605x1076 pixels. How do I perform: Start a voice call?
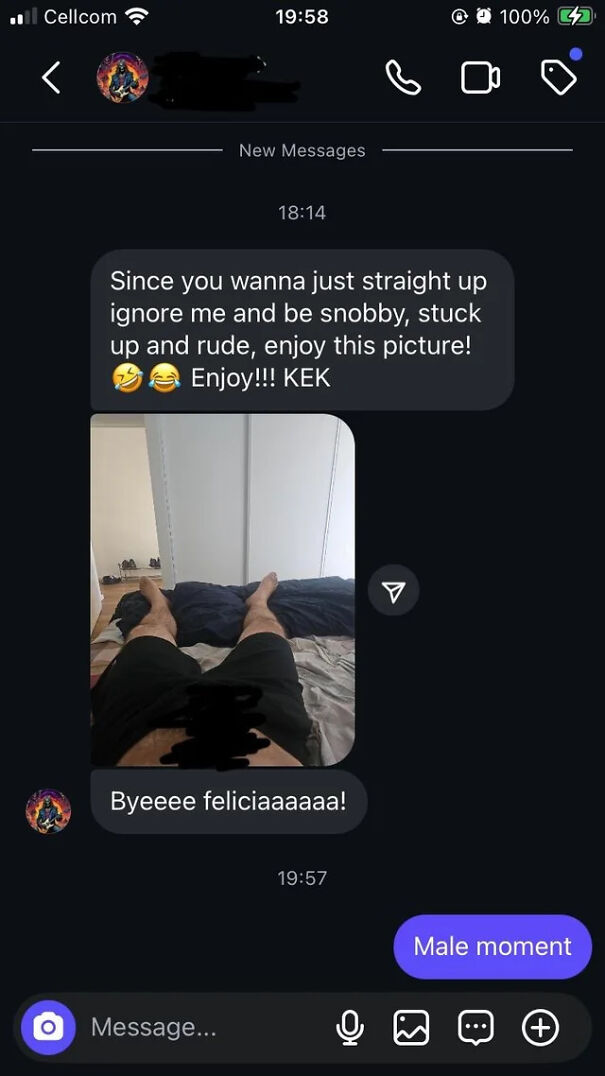[x=403, y=78]
